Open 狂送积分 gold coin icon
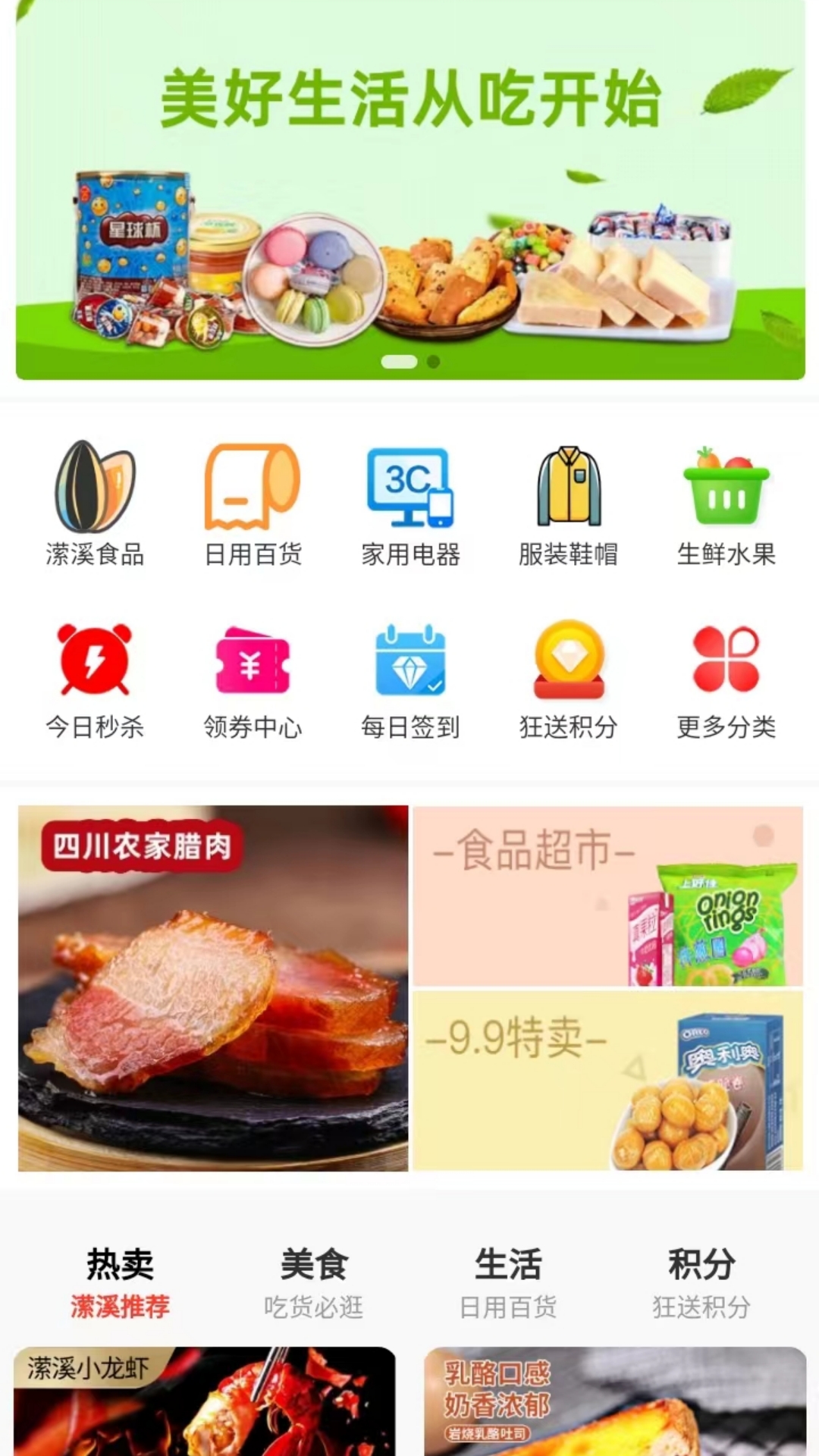 point(567,667)
